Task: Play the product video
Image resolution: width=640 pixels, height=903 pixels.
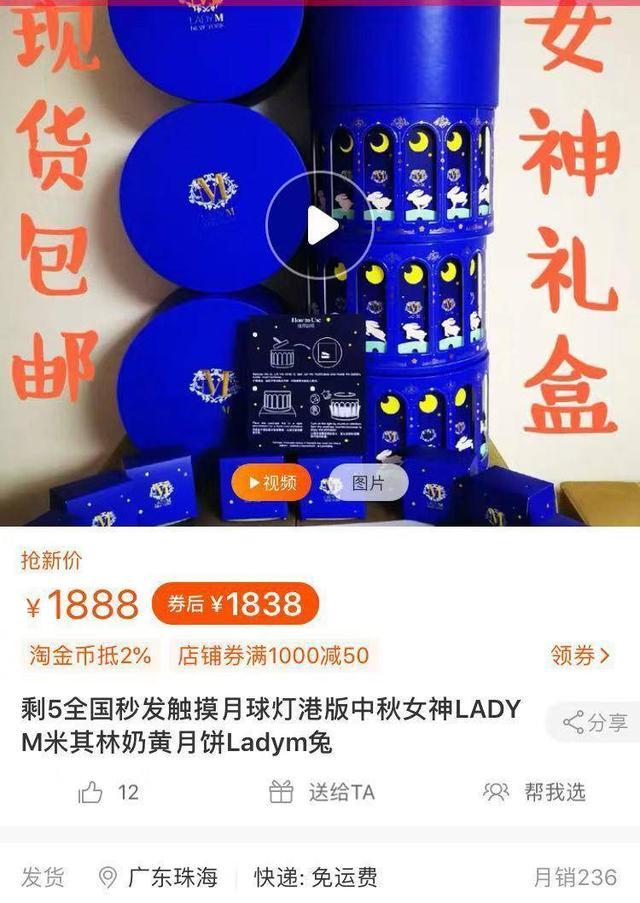Action: coord(320,226)
